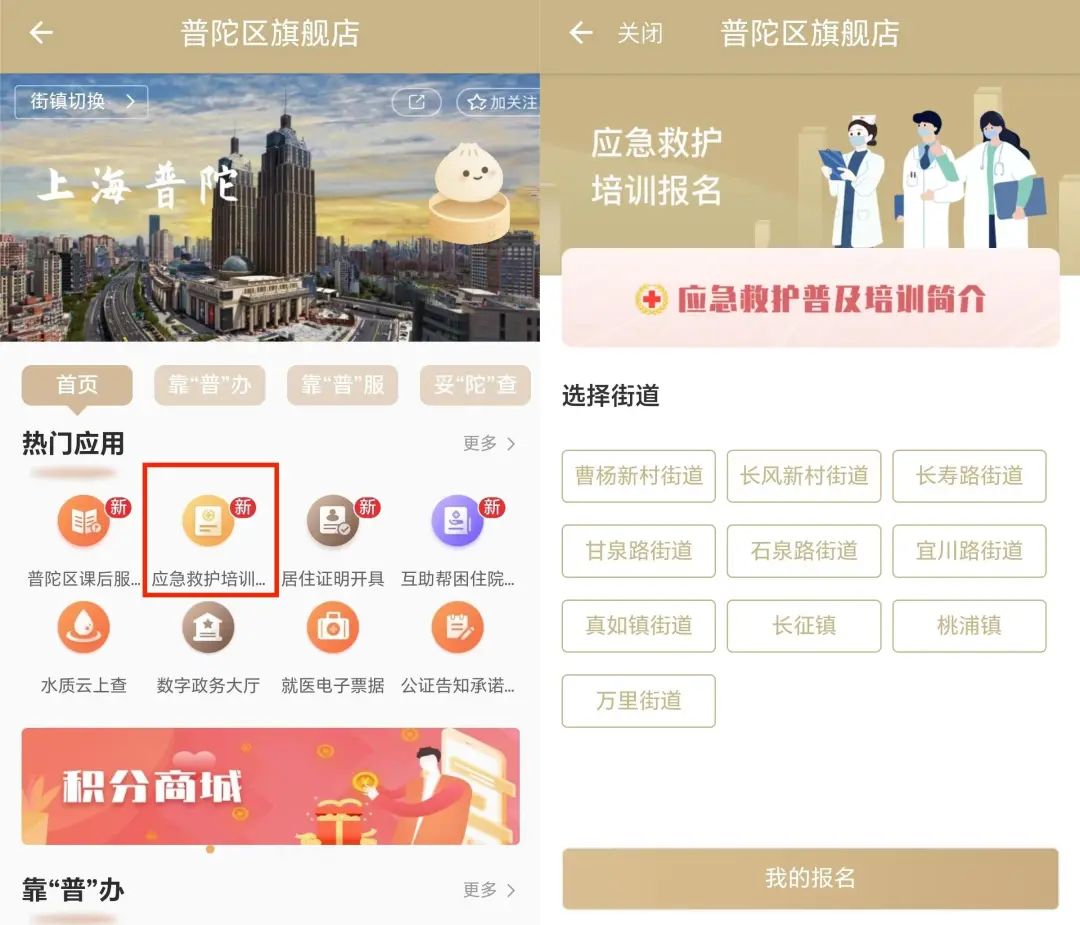Pick 桃浦镇 from the street list
The height and width of the screenshot is (925, 1080).
pos(969,626)
